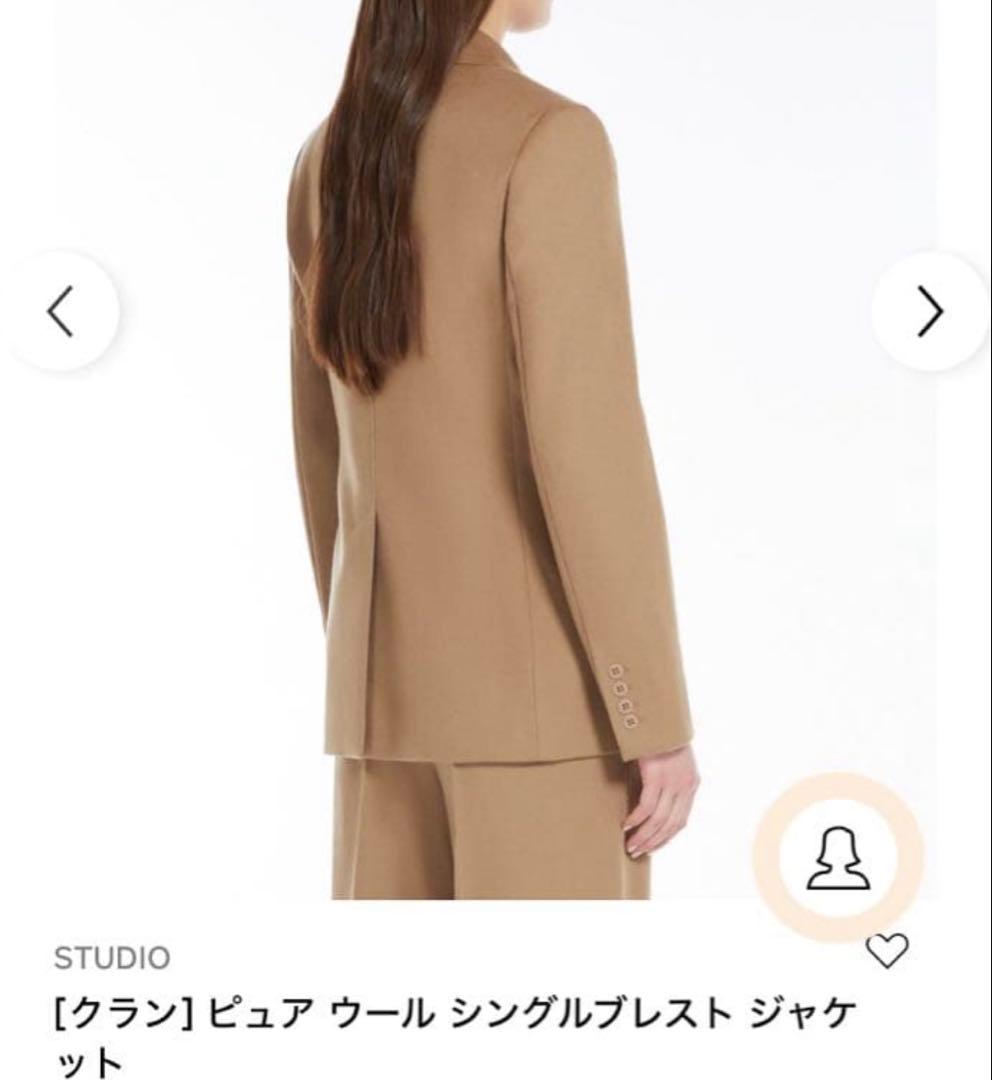Go to the next product photo
Image resolution: width=992 pixels, height=1080 pixels.
[929, 313]
